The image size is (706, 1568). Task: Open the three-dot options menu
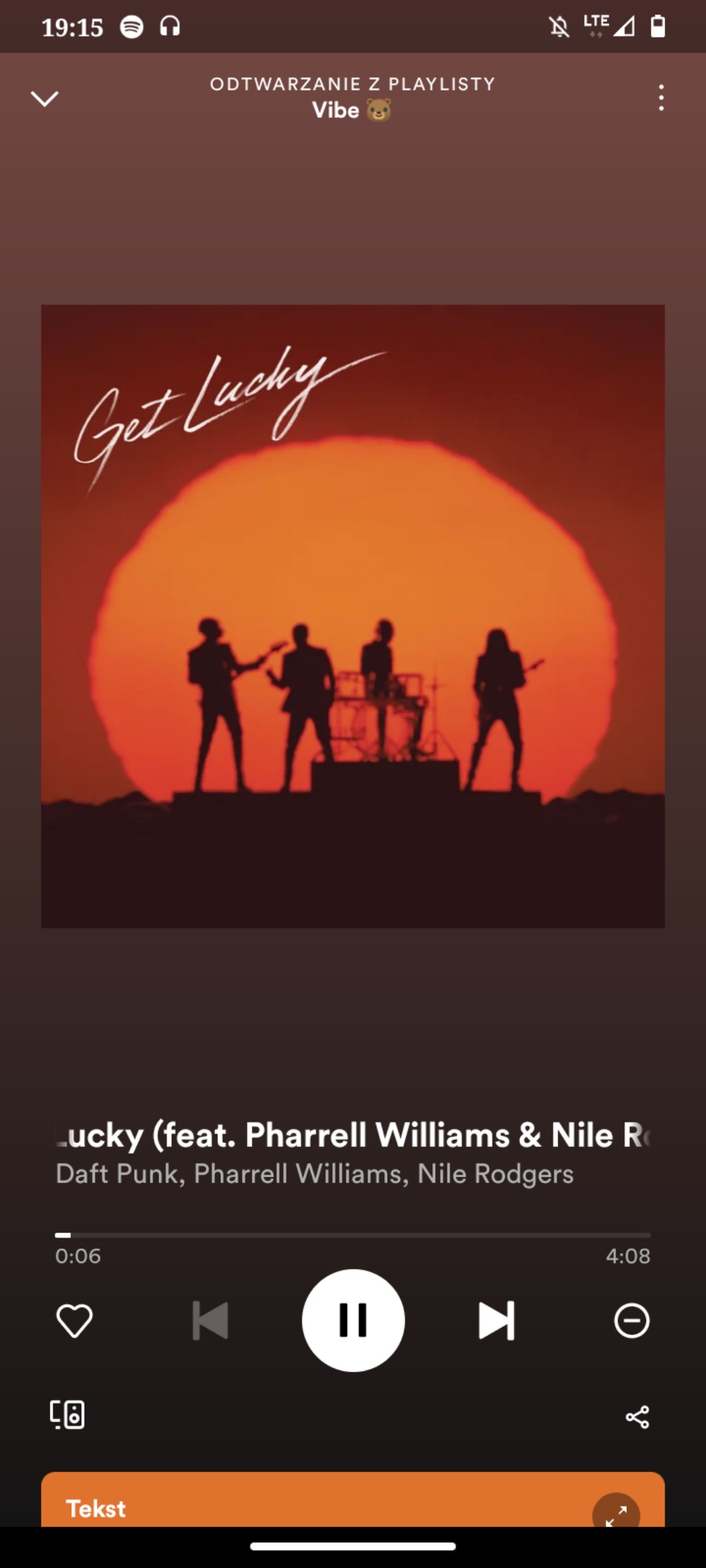(661, 98)
